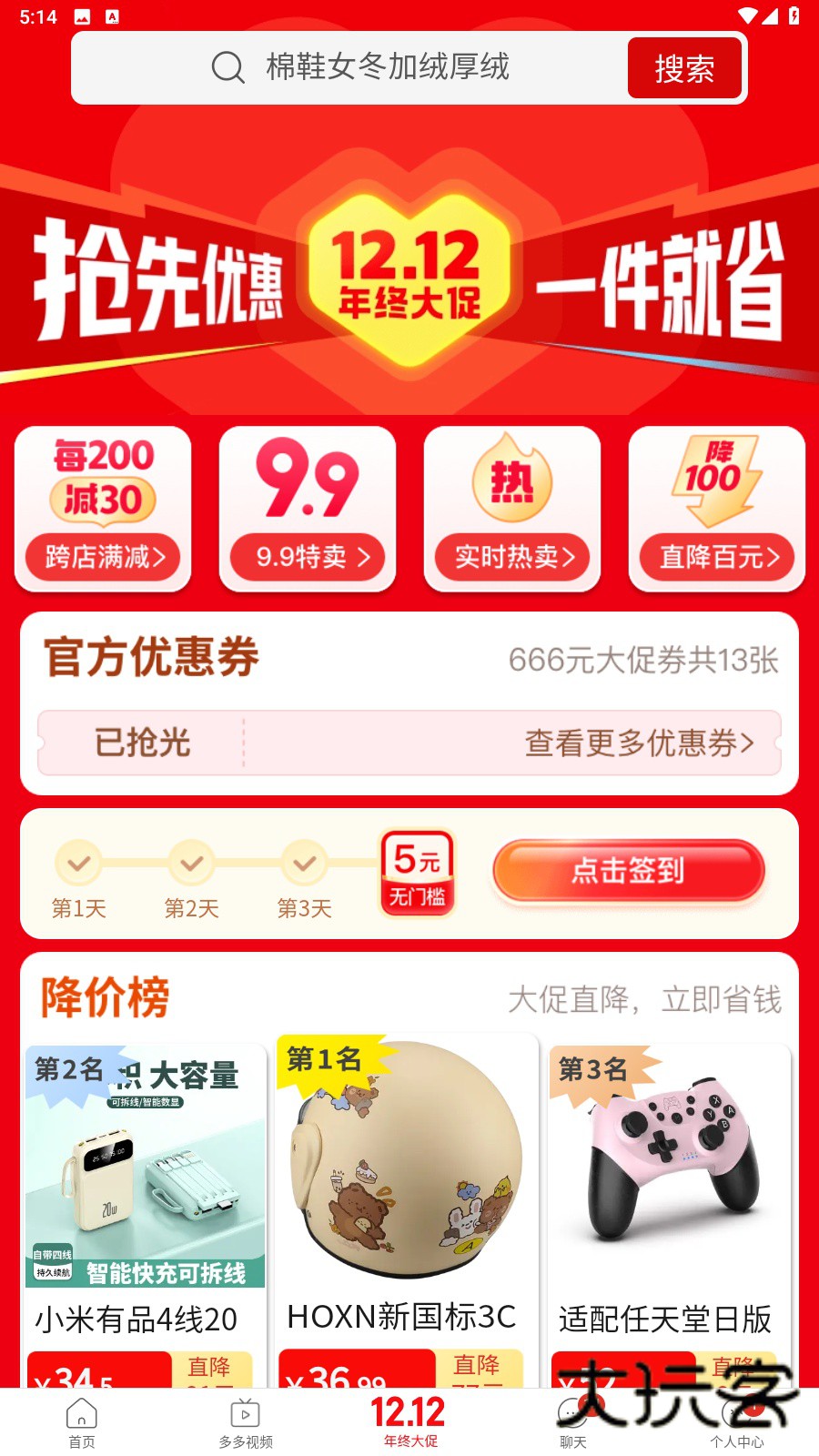
Task: Go to the 首页 home tab
Action: (81, 1413)
